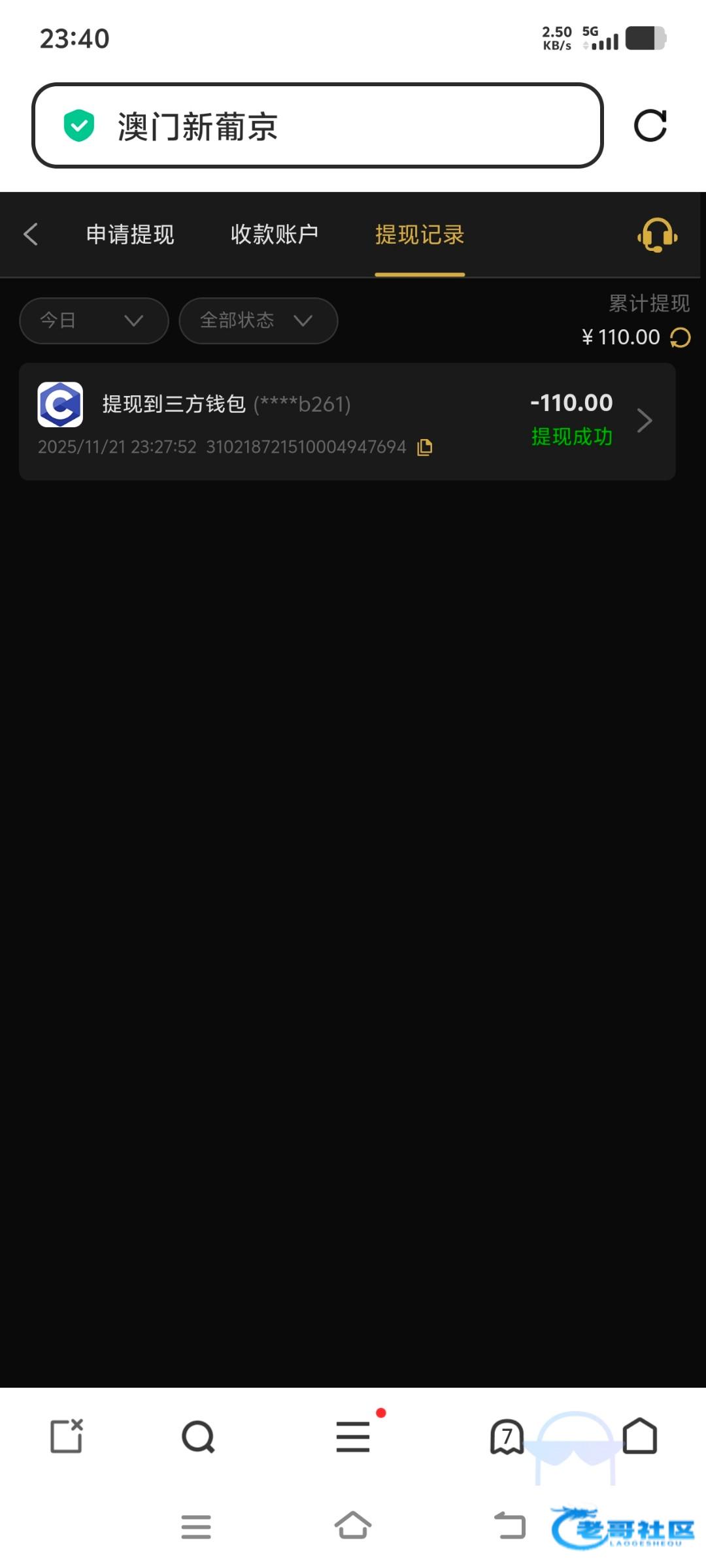Open customer service headset icon
Screen dimensions: 706x1568
tap(657, 235)
